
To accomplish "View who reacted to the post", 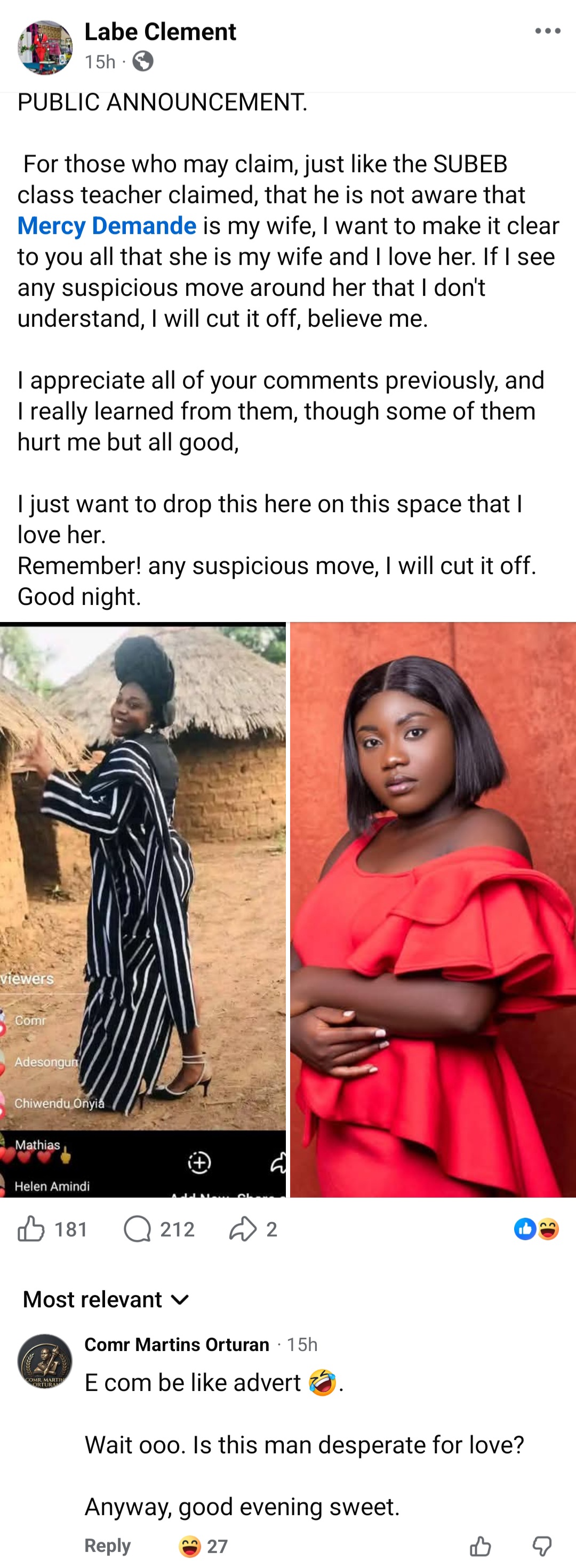I will tap(536, 1229).
